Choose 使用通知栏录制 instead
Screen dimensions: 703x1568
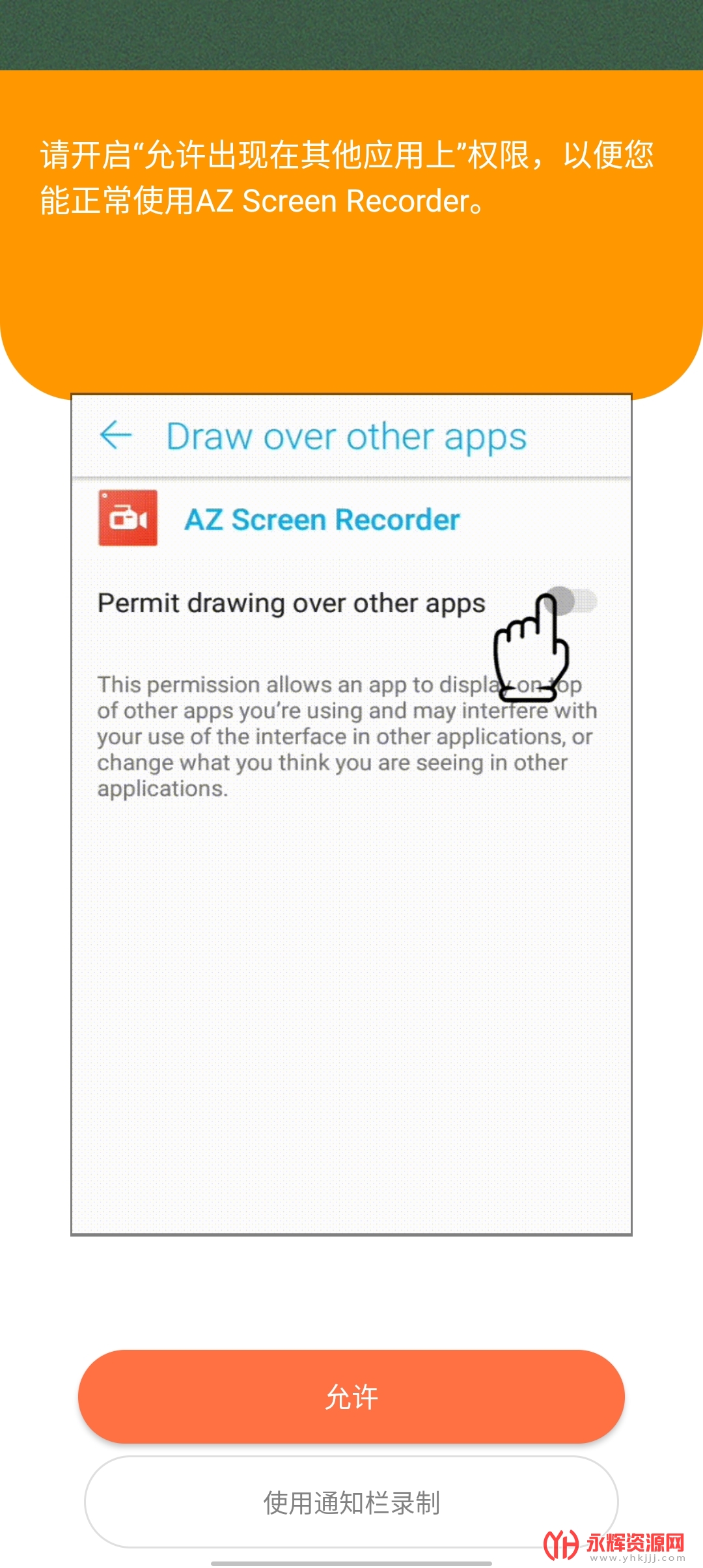[x=351, y=1502]
